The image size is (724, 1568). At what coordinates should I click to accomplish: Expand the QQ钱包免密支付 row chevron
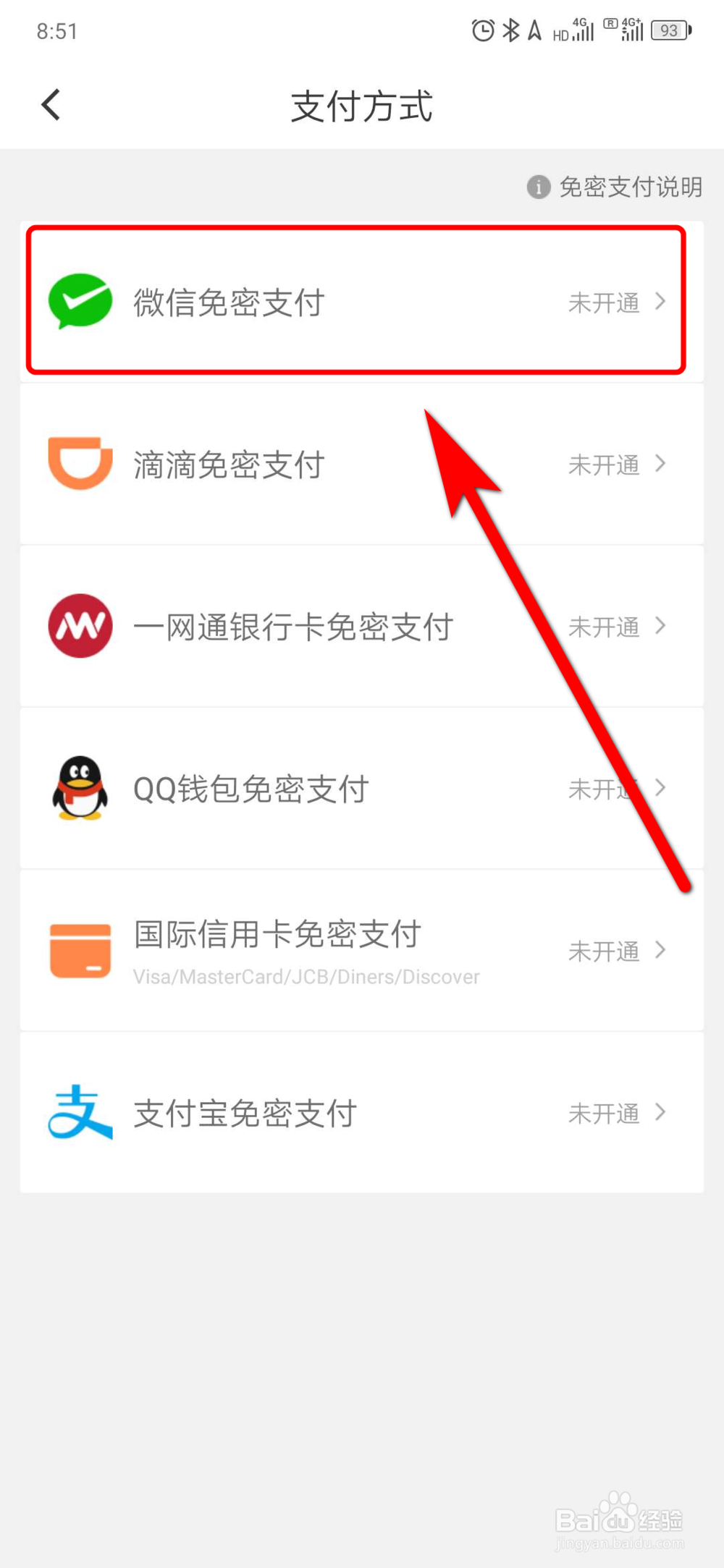[660, 788]
